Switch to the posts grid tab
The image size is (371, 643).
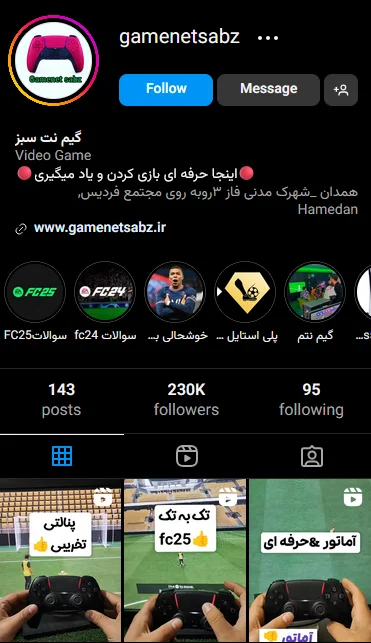(x=62, y=456)
